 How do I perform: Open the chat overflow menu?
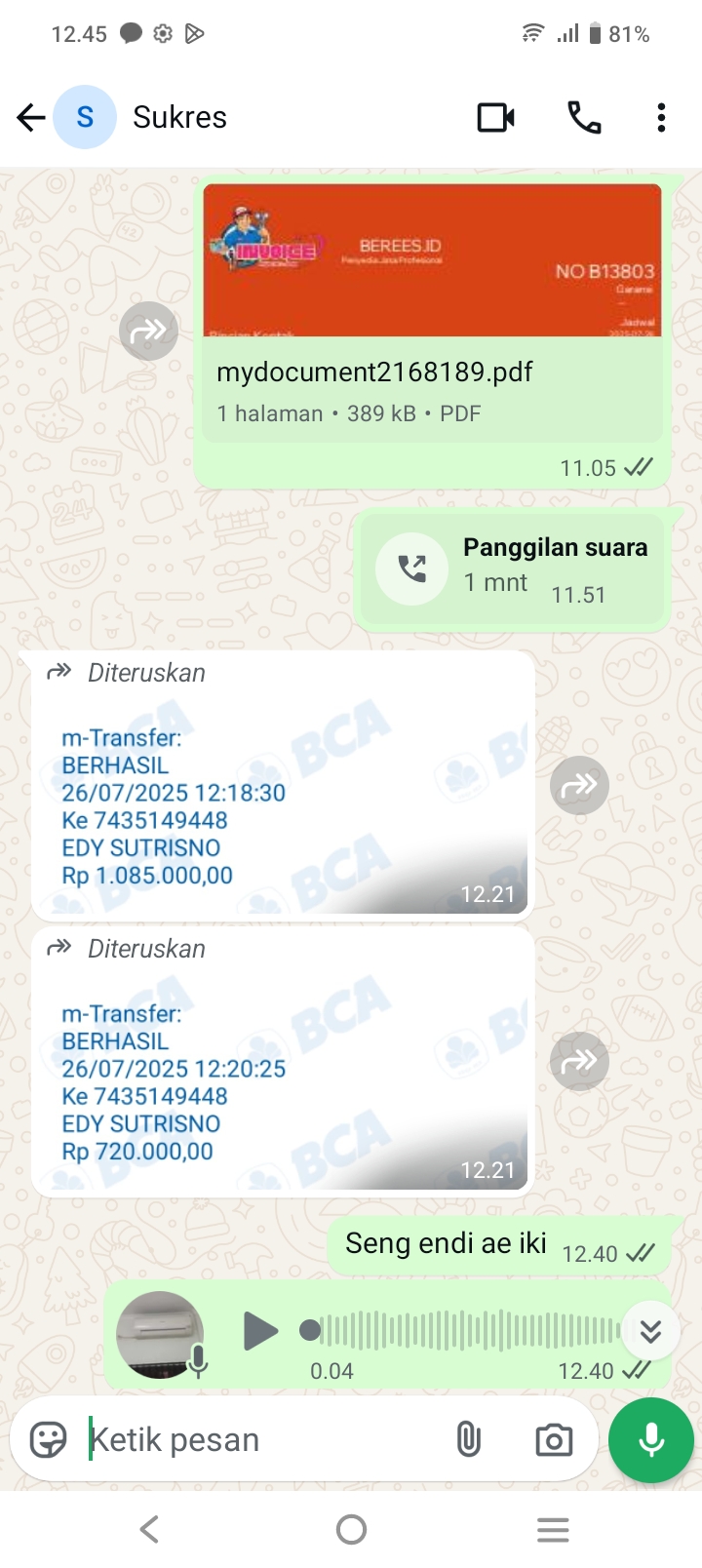(661, 118)
